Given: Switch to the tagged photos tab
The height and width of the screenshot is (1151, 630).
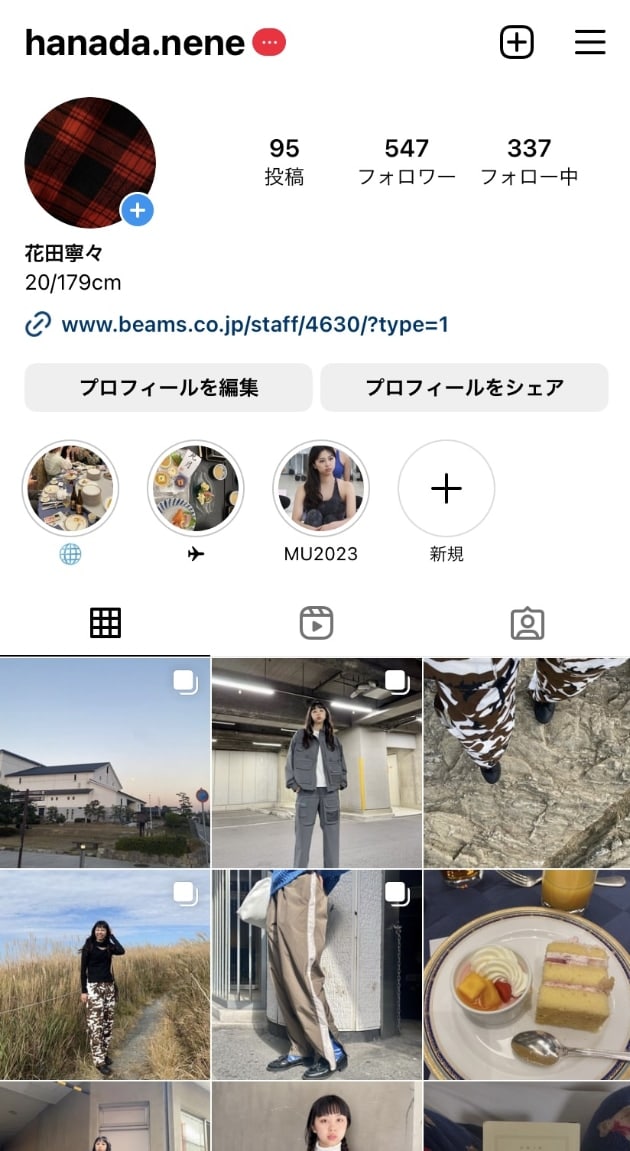Looking at the screenshot, I should tap(527, 623).
